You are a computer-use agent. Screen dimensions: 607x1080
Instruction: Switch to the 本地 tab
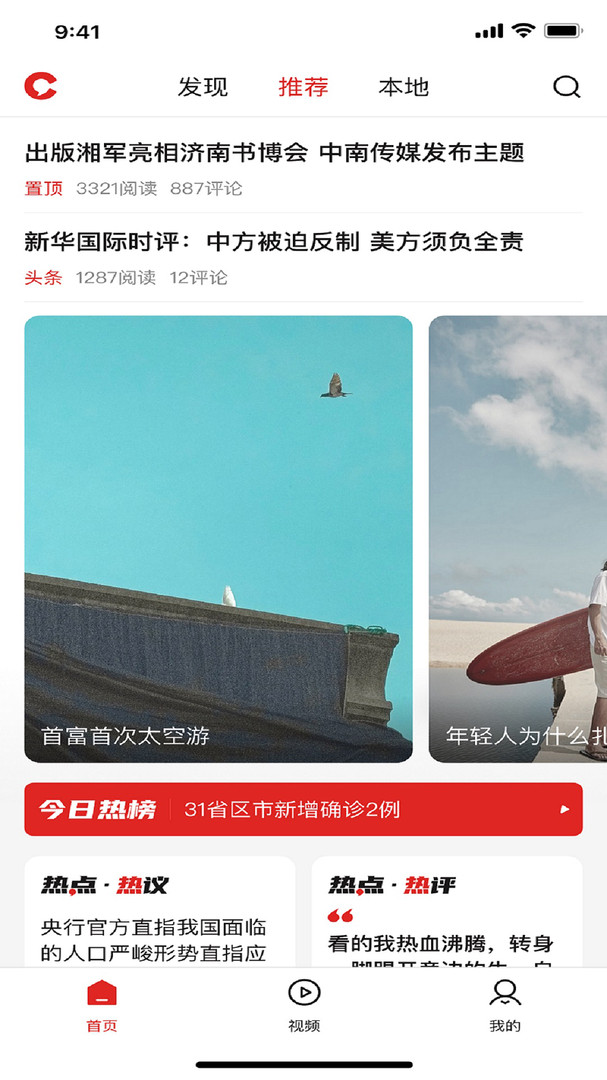[x=403, y=87]
